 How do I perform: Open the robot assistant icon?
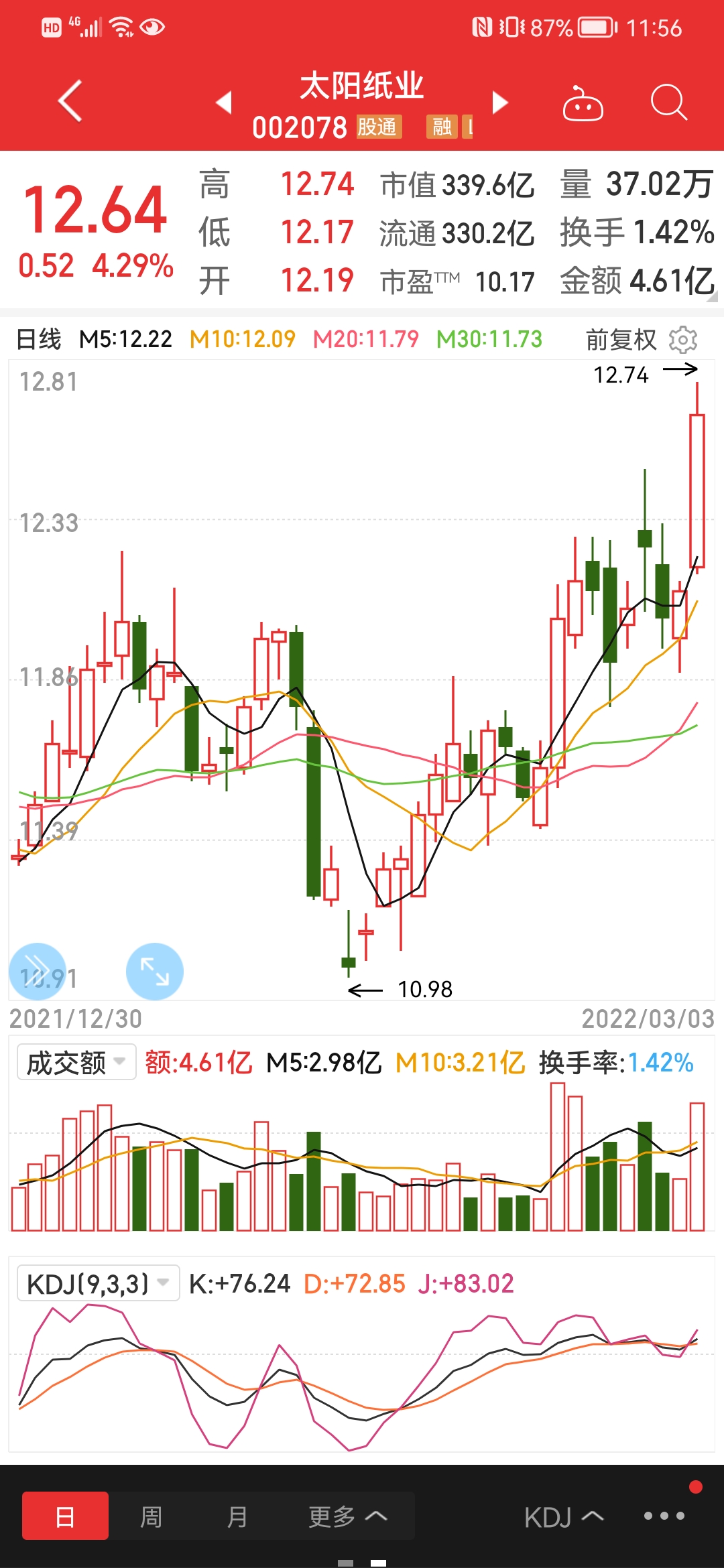pos(583,103)
